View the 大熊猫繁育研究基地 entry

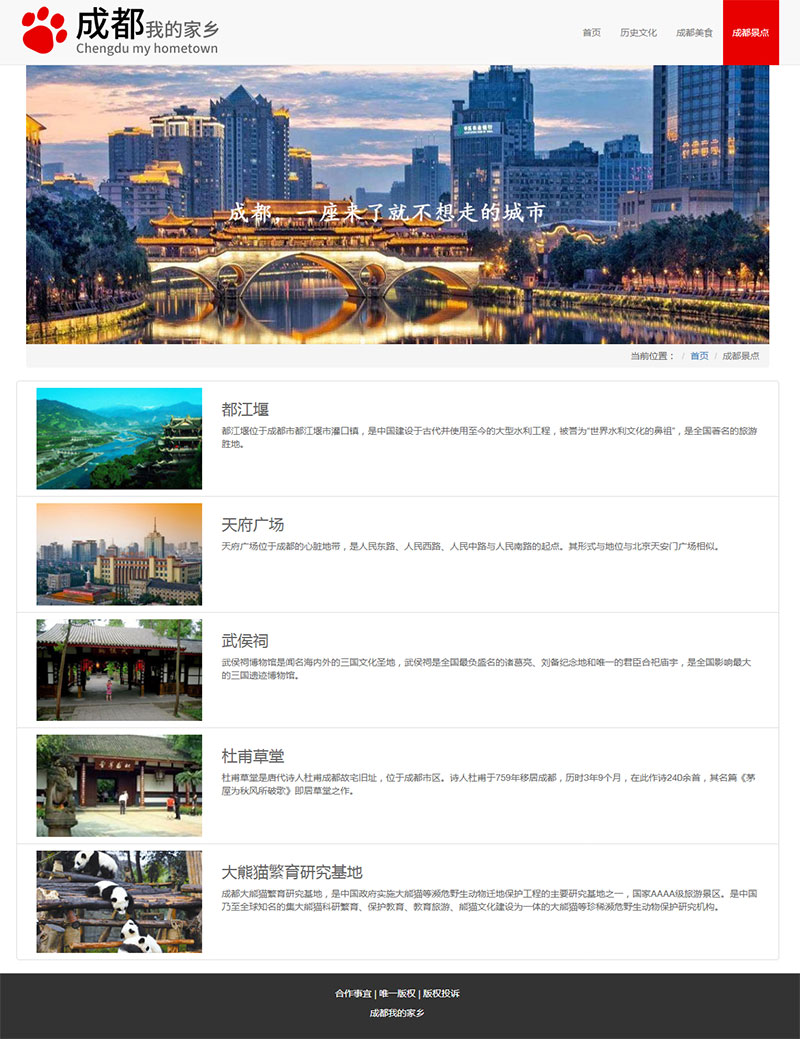[291, 872]
